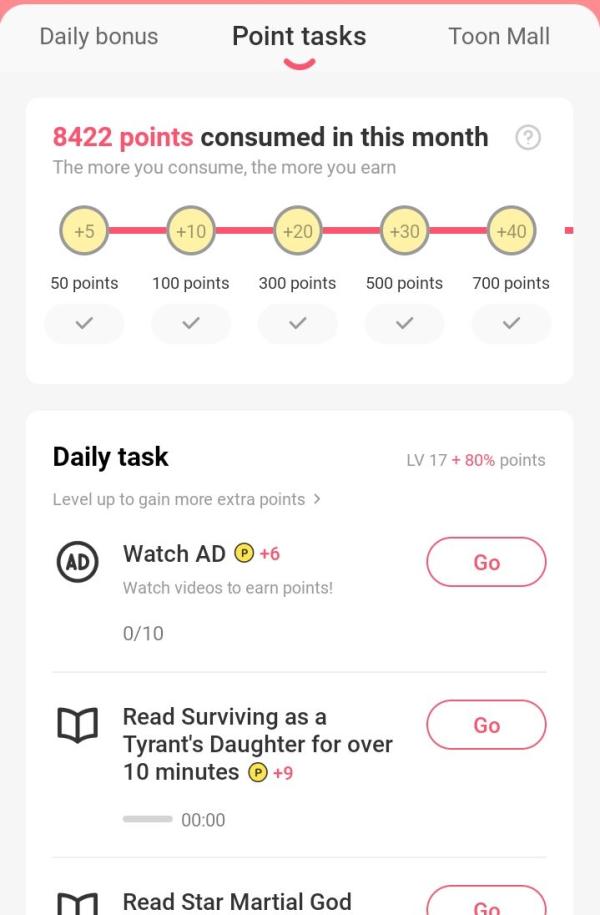
Task: Open the Toon Mall tab
Action: [499, 37]
